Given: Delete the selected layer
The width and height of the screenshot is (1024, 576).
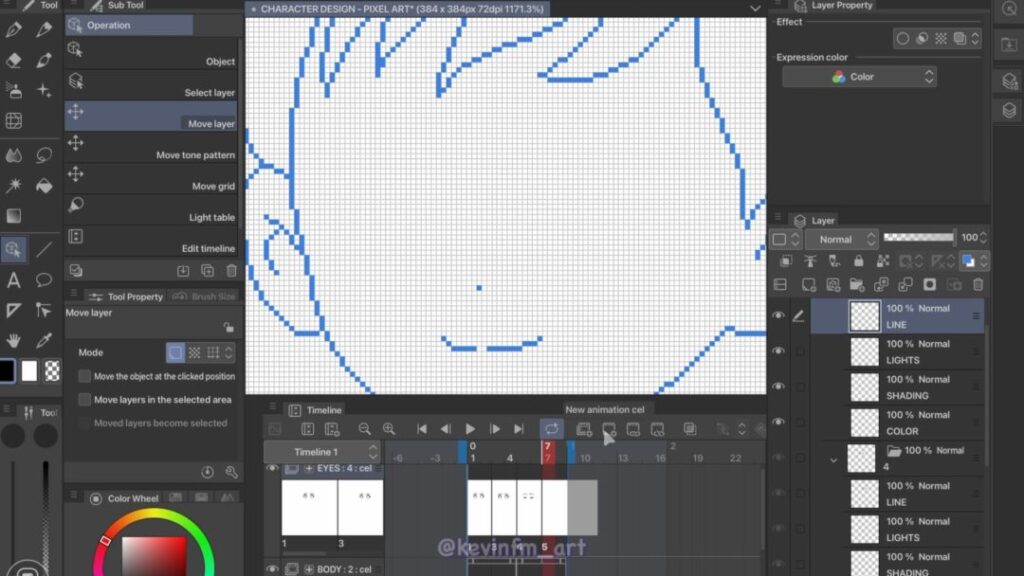Looking at the screenshot, I should [977, 285].
